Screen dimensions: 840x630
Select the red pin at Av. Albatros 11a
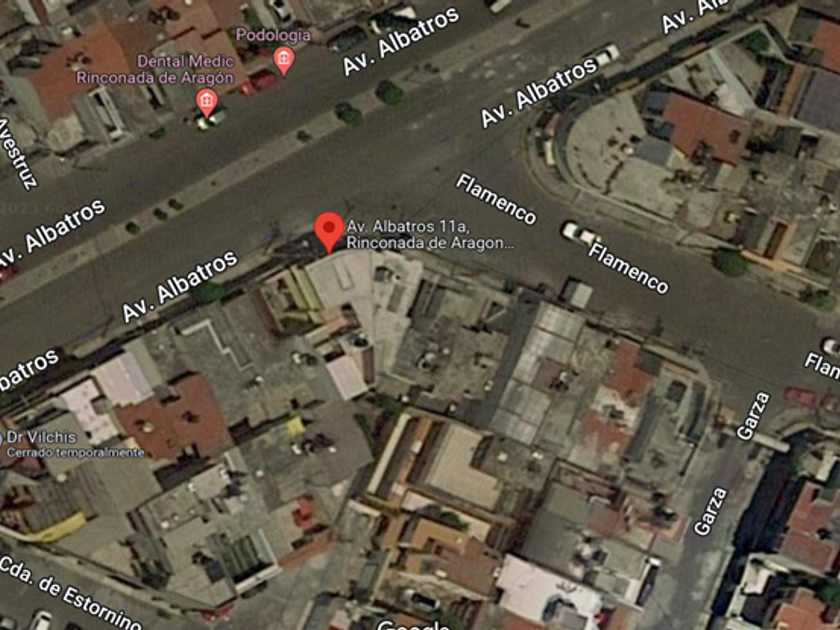328,232
